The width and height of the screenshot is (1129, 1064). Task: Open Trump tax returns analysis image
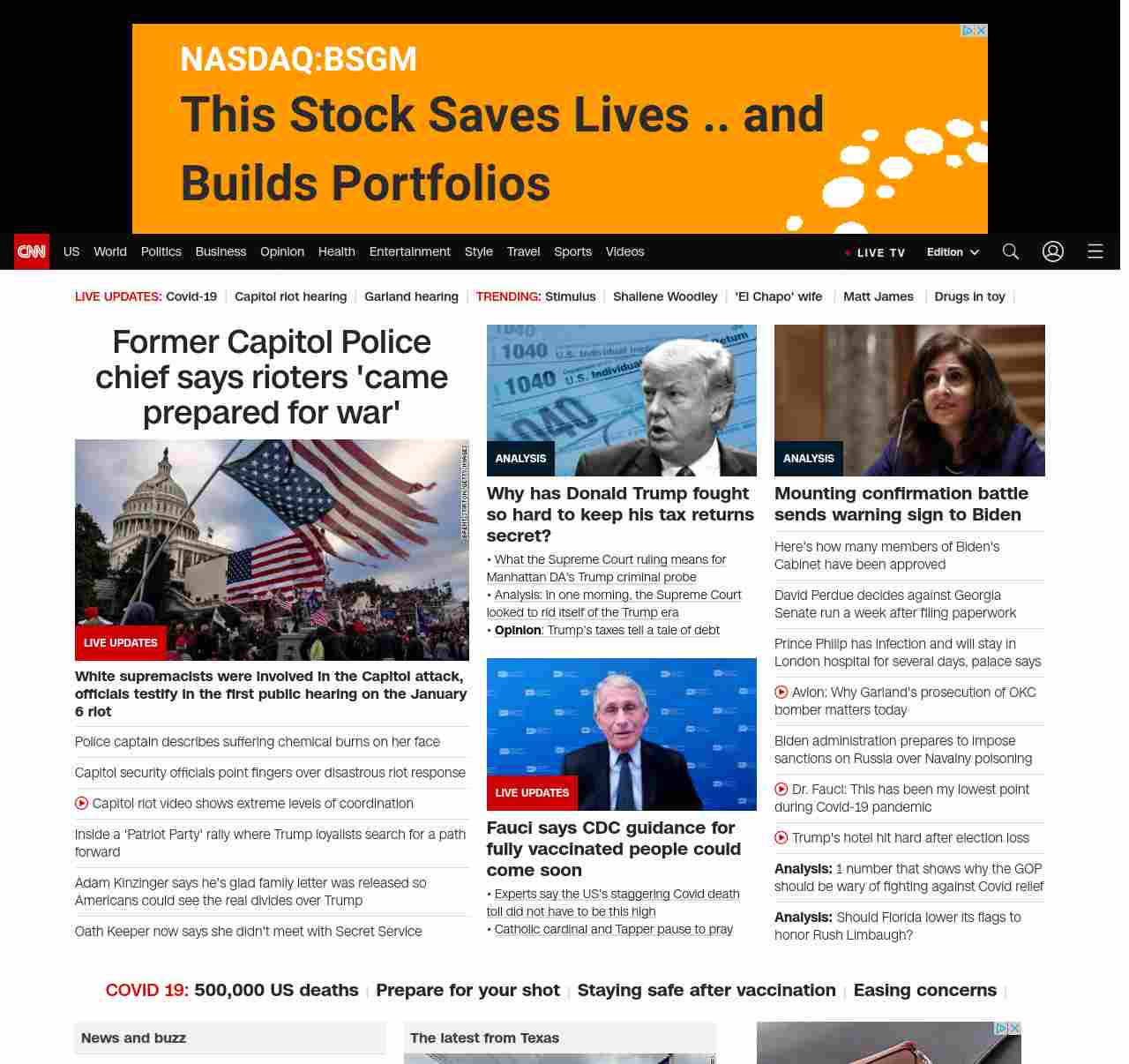pyautogui.click(x=621, y=401)
